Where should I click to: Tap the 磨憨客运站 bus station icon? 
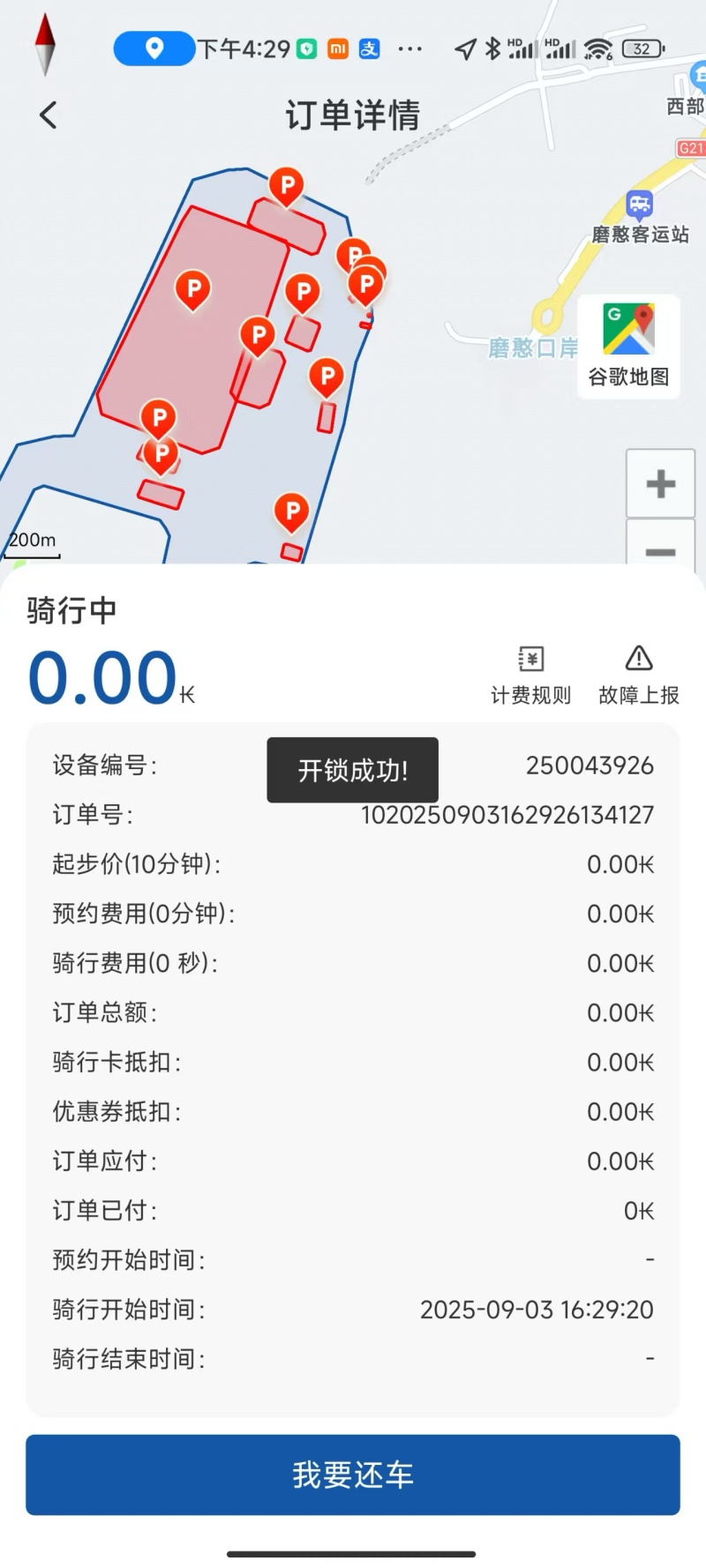tap(639, 206)
